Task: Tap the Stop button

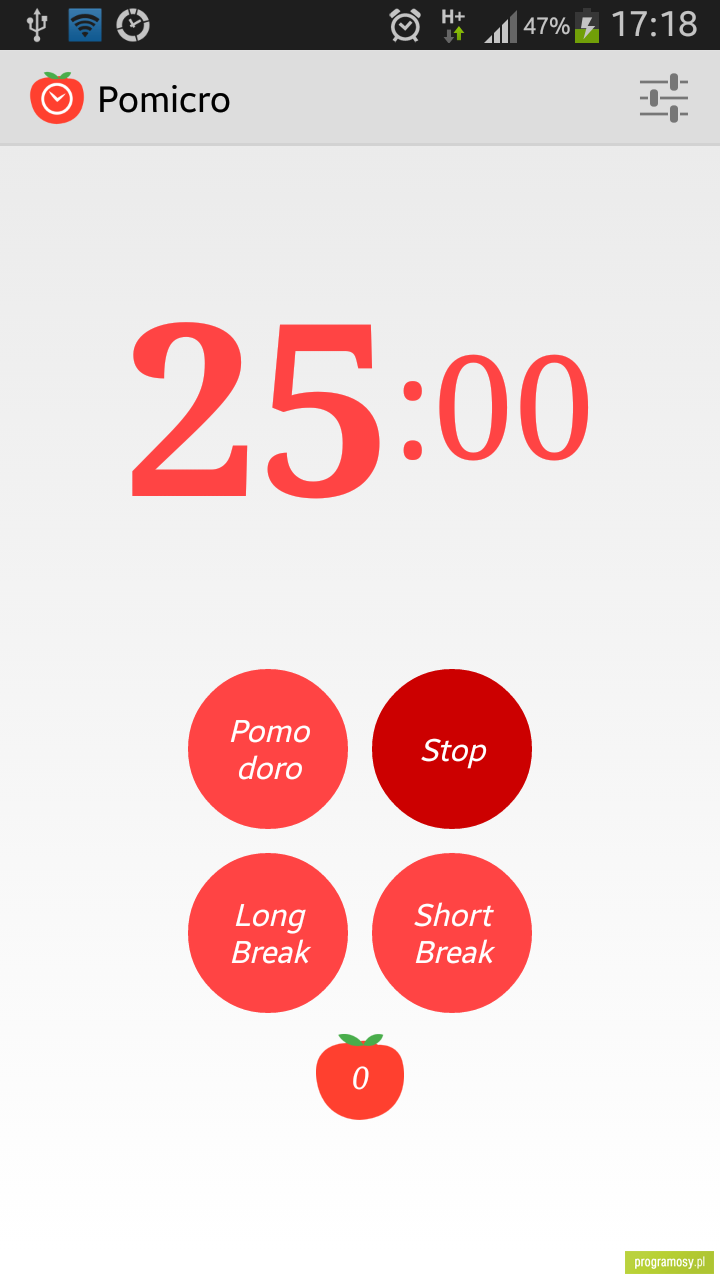Action: pyautogui.click(x=452, y=749)
